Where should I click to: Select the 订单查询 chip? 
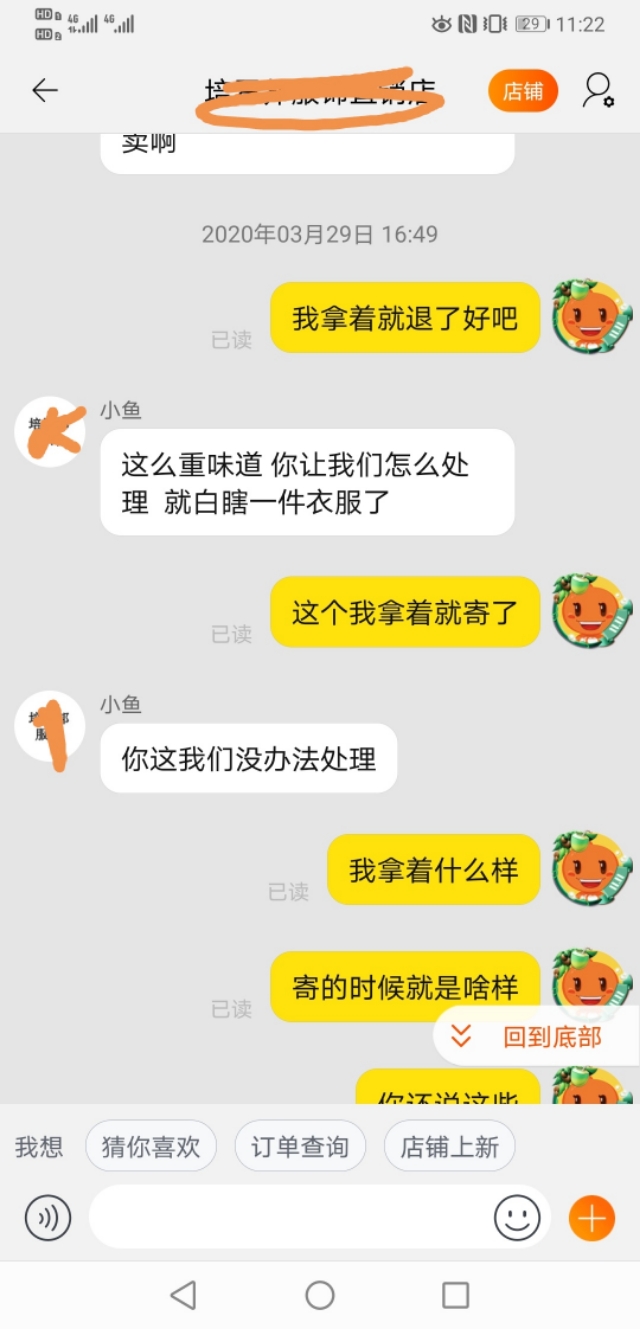click(x=299, y=1147)
